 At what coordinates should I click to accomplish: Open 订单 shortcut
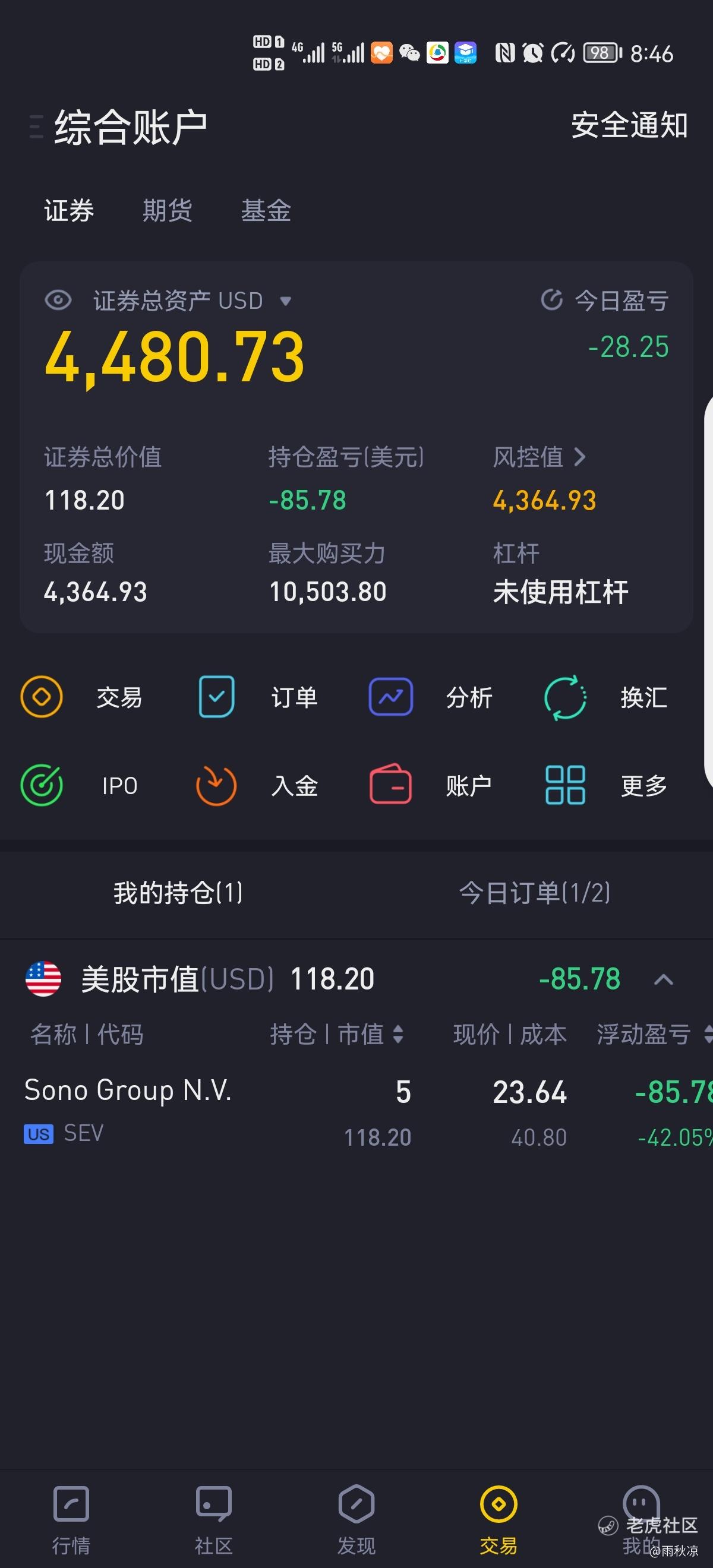click(257, 697)
